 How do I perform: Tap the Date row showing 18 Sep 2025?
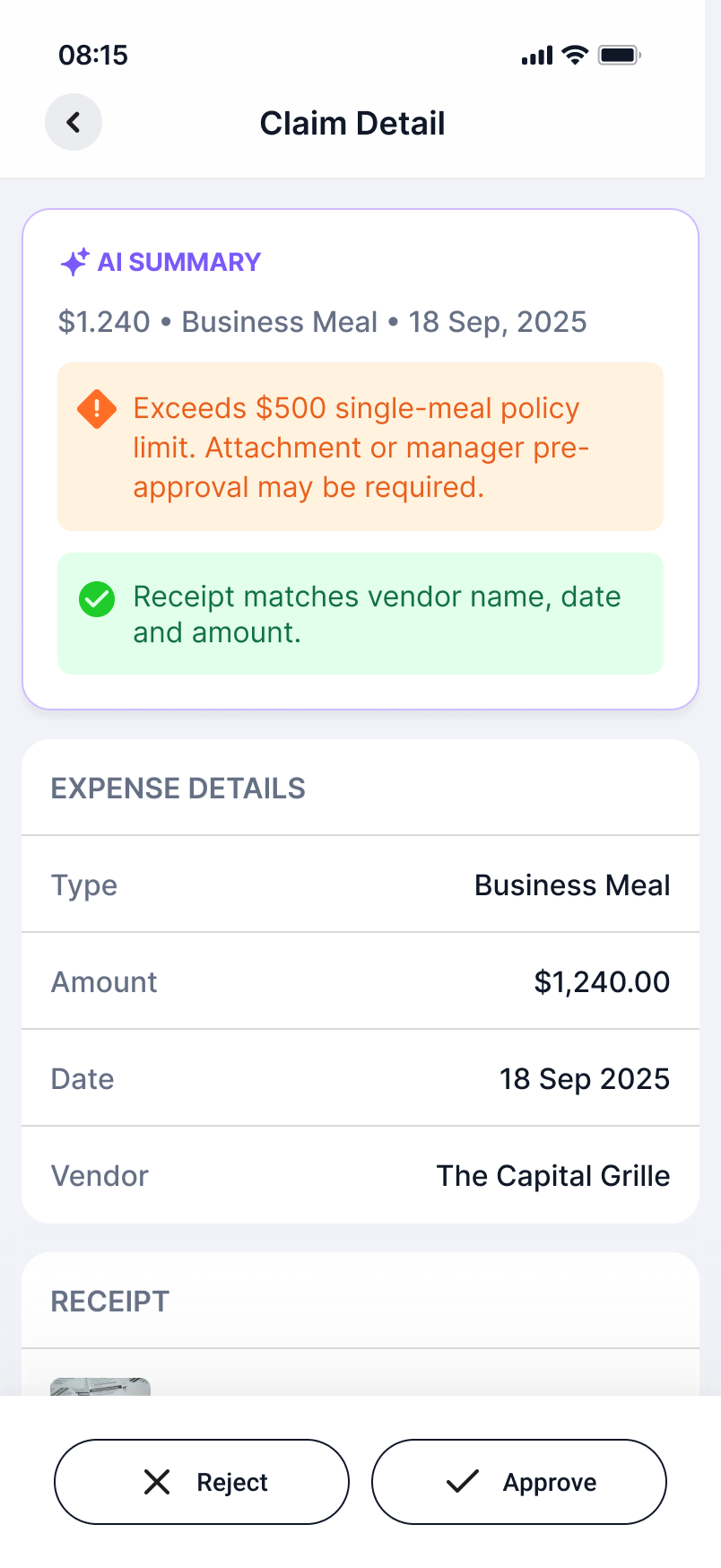pyautogui.click(x=359, y=1078)
